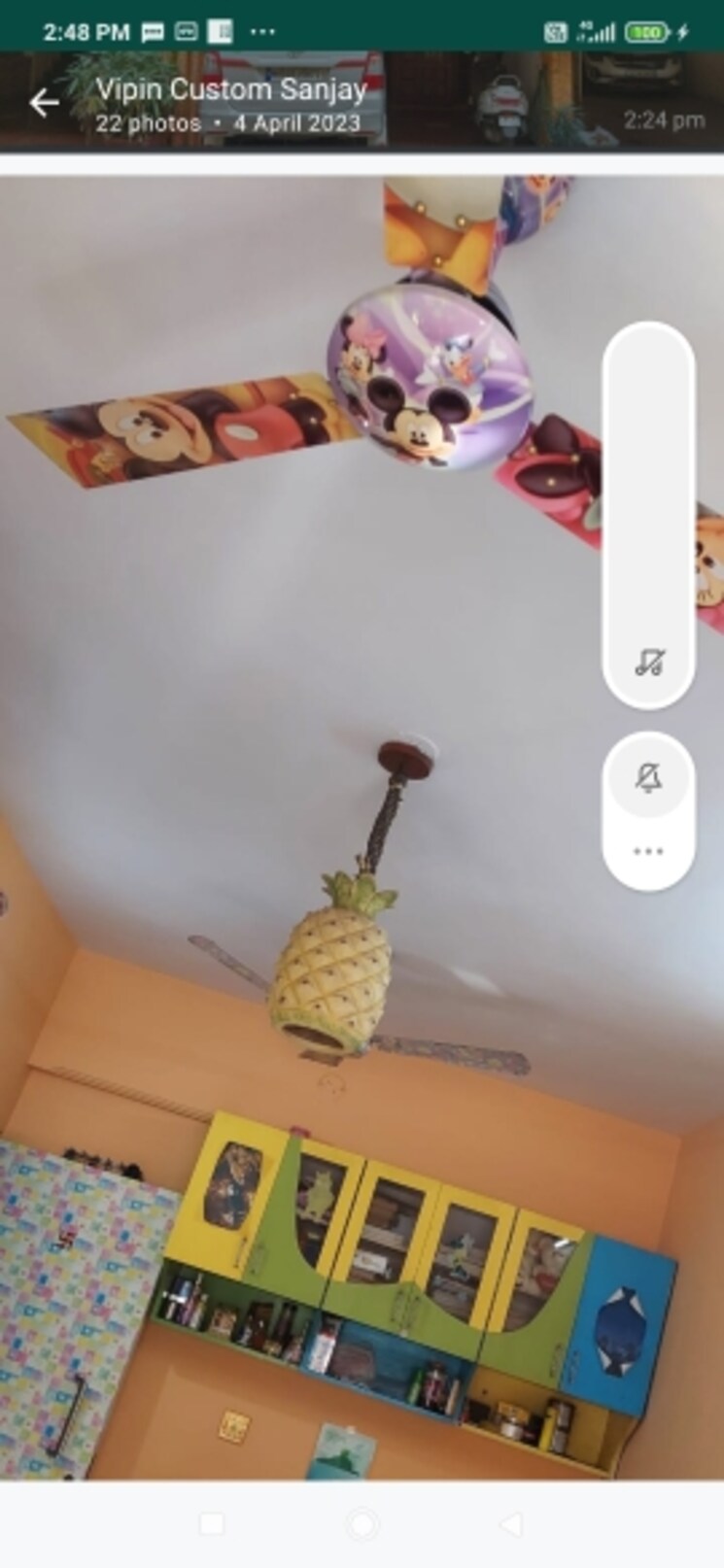Go back from Vipin Custom Sanjay photos
The width and height of the screenshot is (724, 1568).
coord(44,103)
